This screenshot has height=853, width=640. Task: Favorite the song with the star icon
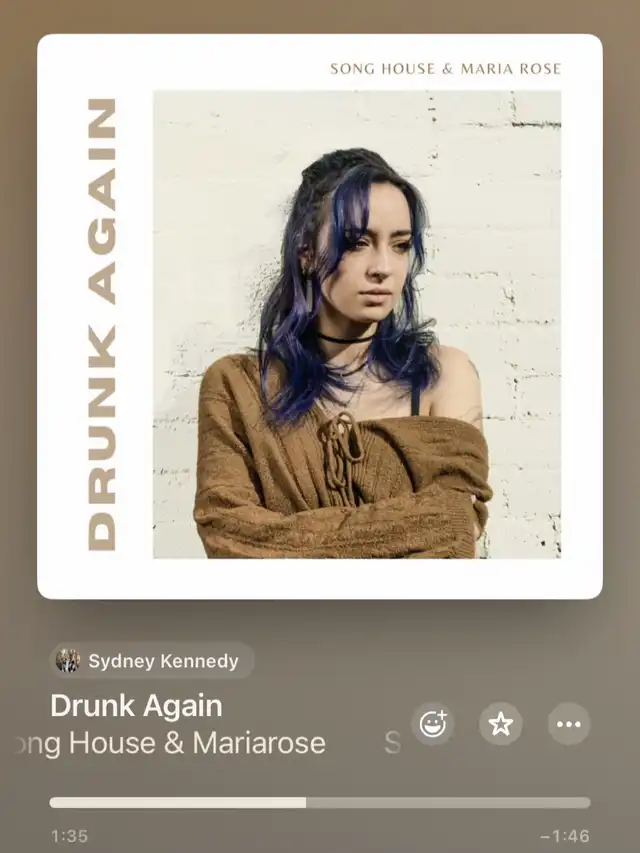coord(501,724)
